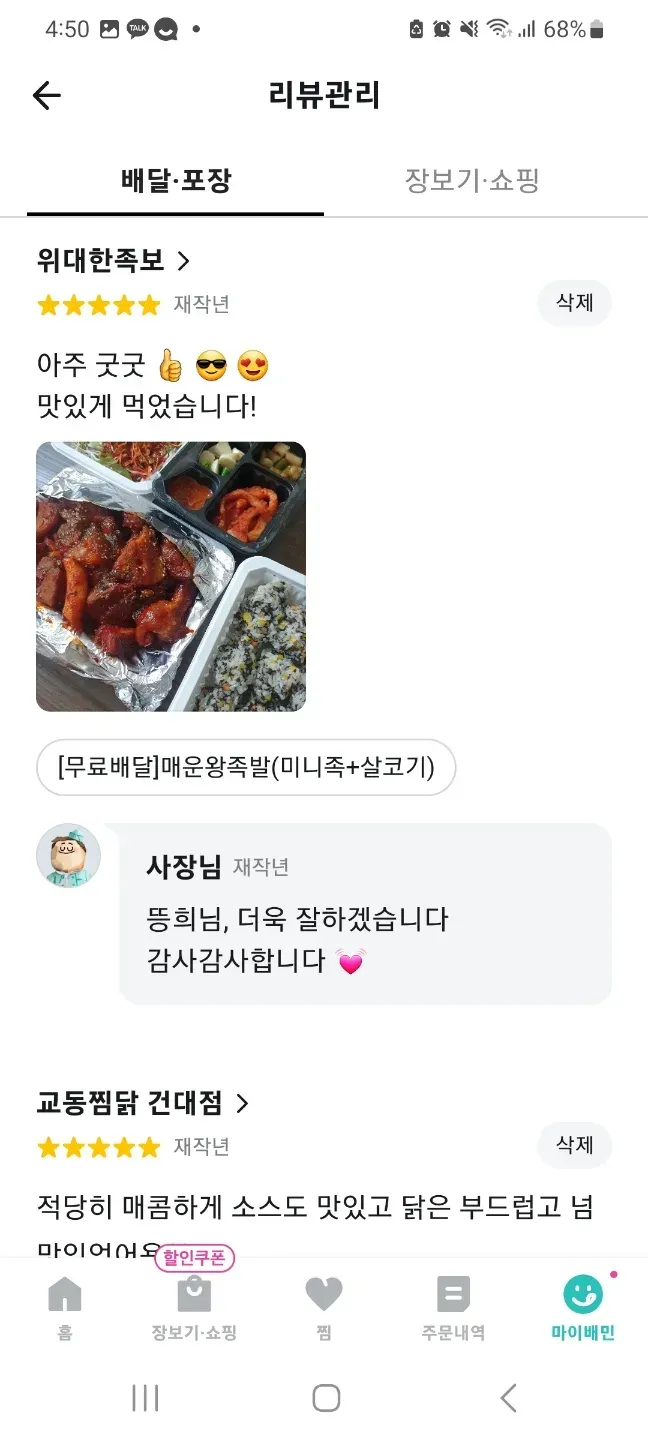Open the 주문내역 order history tab
Viewport: 648px width, 1440px height.
[x=453, y=1307]
